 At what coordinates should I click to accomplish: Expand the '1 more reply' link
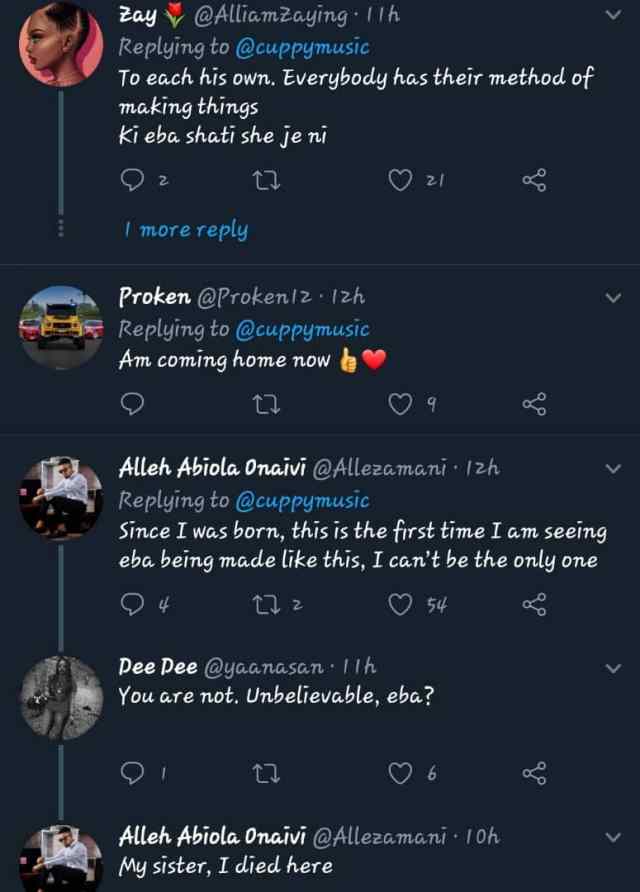tap(186, 230)
